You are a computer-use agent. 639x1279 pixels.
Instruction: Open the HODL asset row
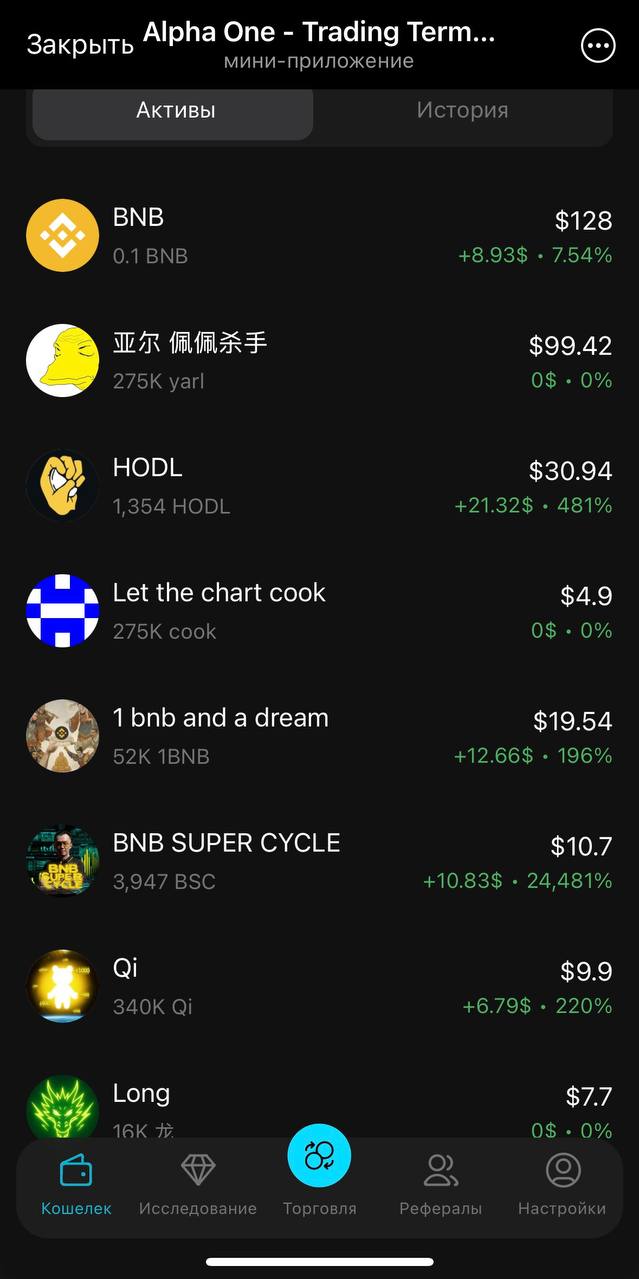319,486
